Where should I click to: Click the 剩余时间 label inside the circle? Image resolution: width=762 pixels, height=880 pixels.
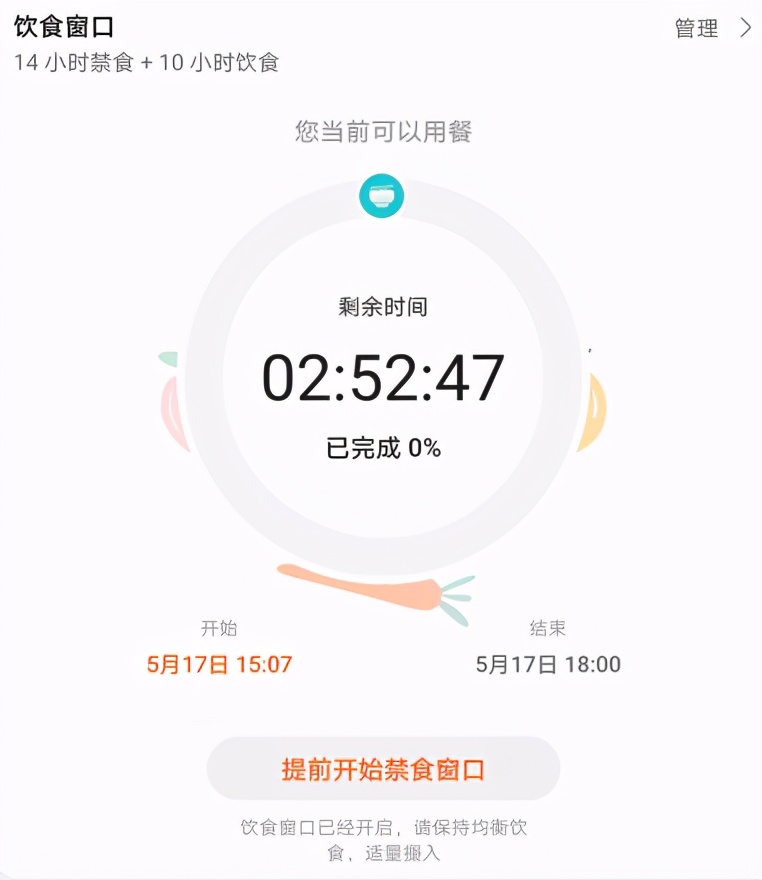pyautogui.click(x=381, y=306)
